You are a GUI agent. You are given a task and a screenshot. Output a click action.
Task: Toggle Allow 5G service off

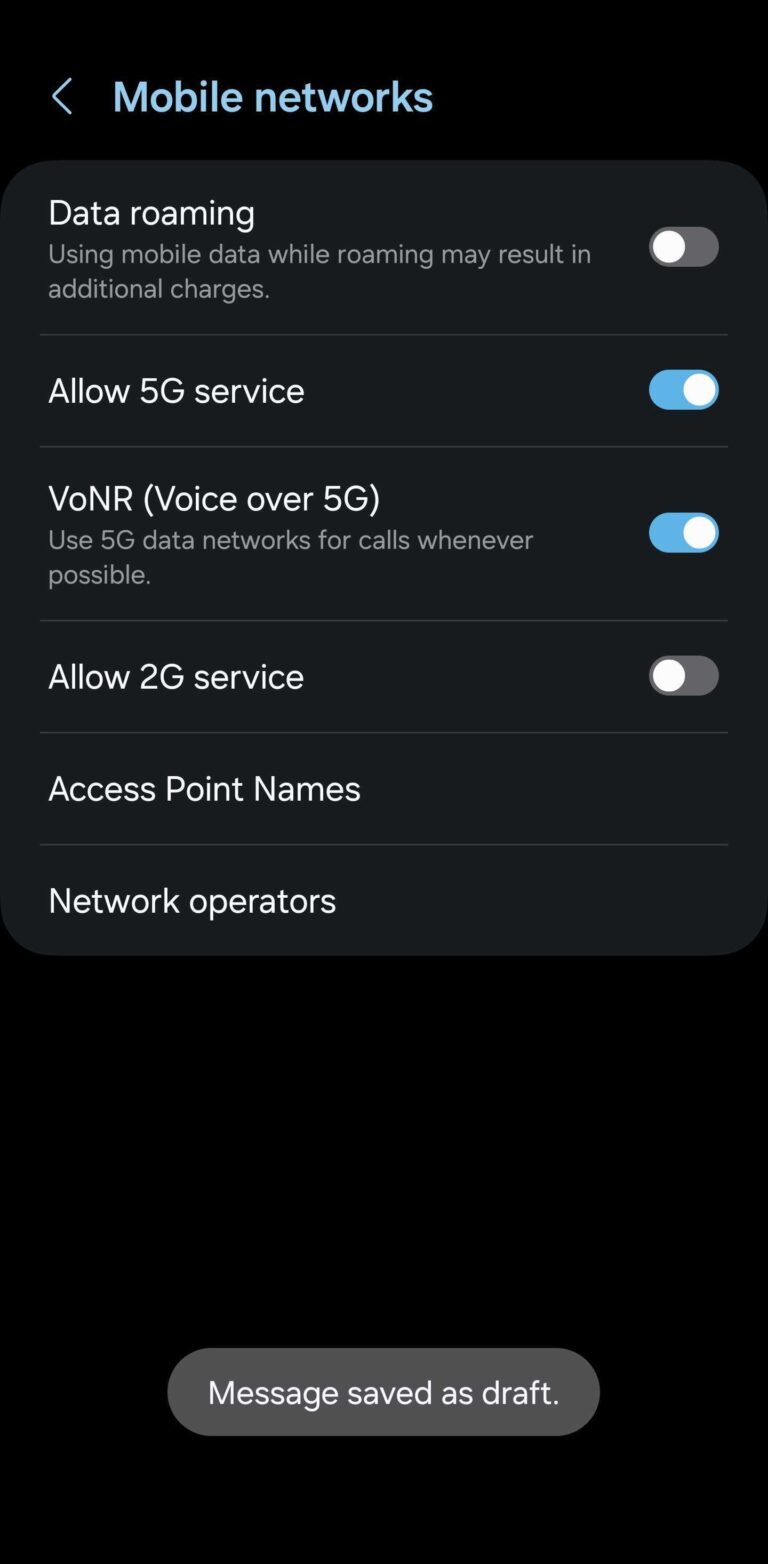coord(683,390)
